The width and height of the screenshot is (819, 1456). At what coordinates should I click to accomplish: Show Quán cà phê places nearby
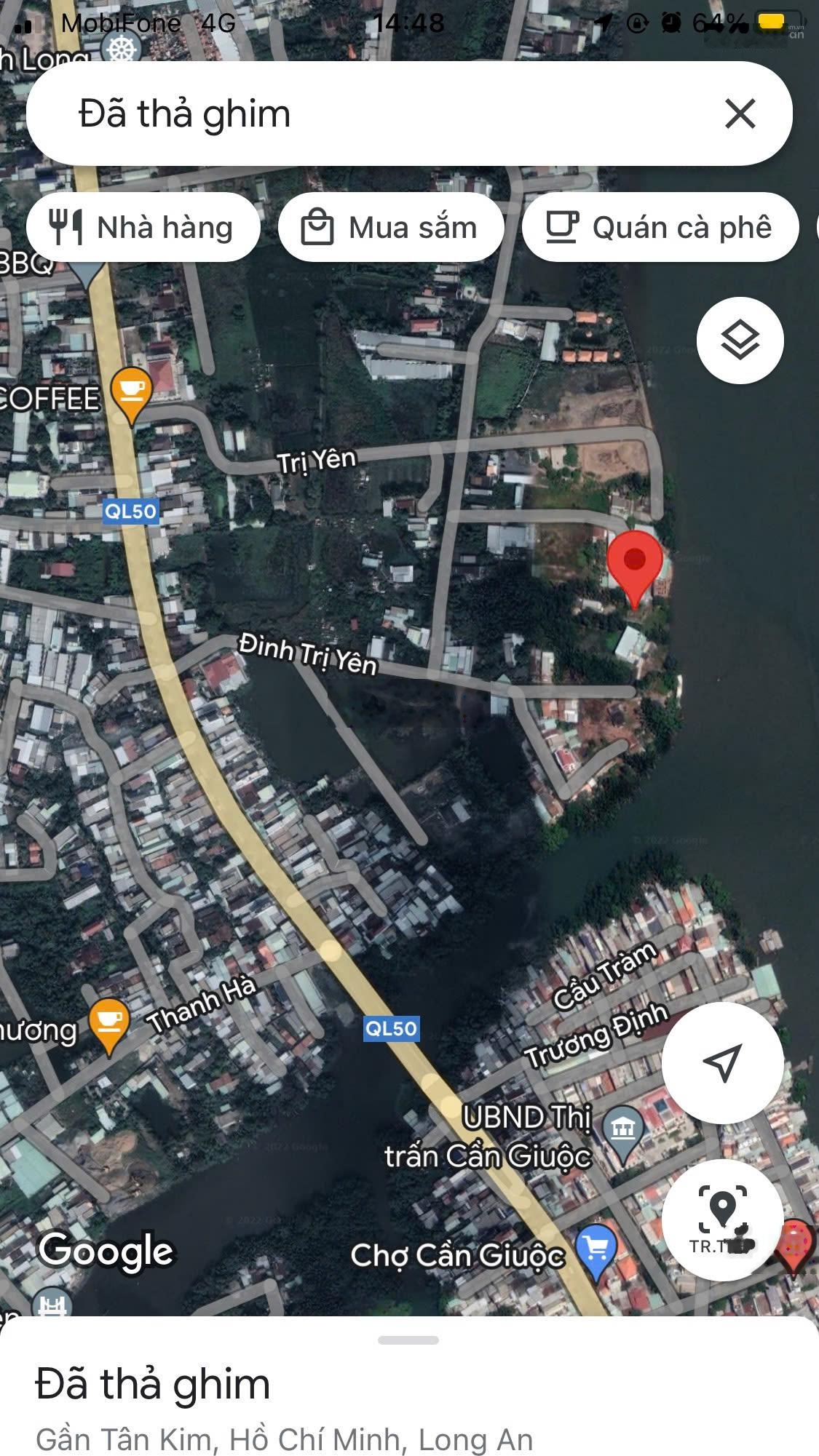click(660, 228)
